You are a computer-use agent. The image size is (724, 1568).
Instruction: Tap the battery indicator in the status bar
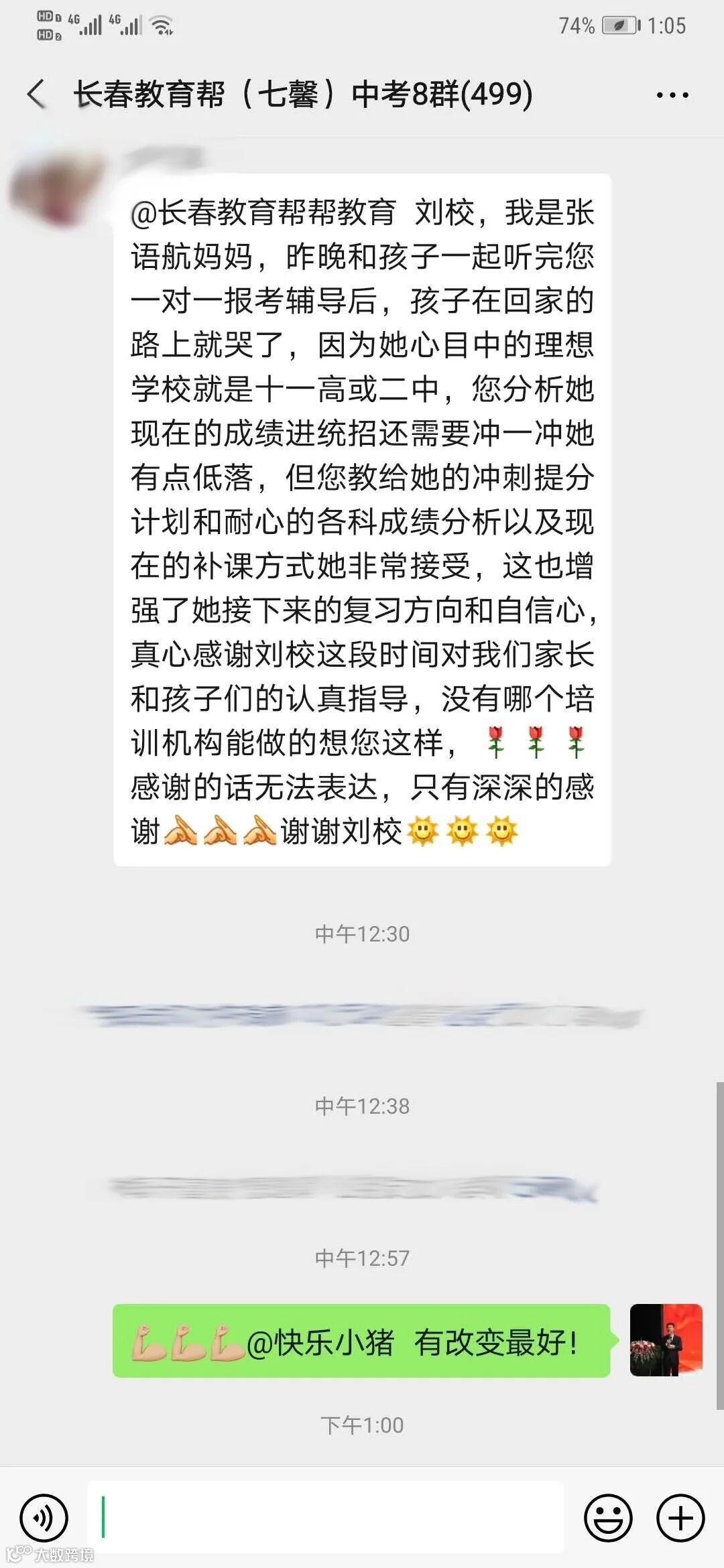(620, 25)
